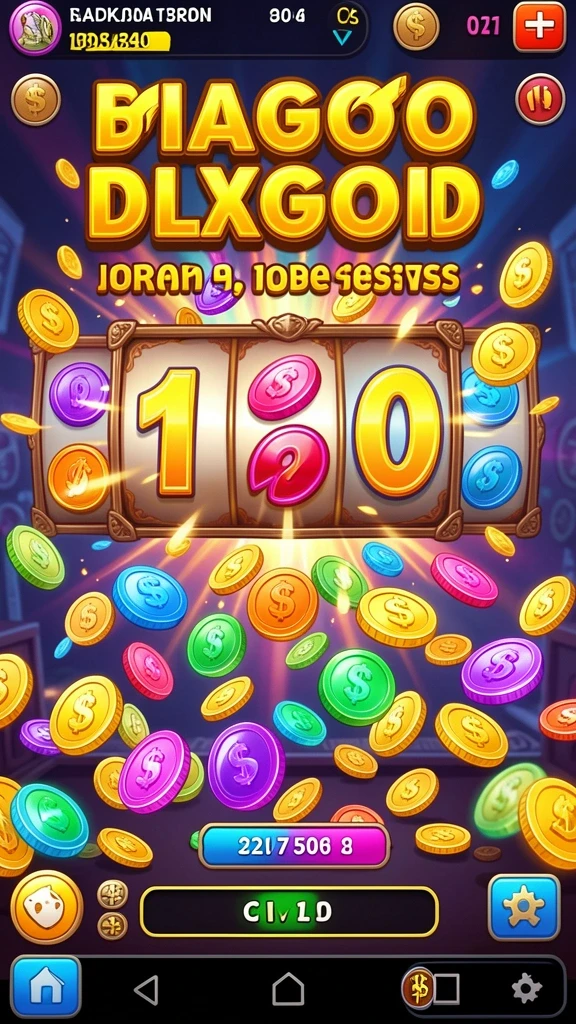Viewport: 576px width, 1024px height.
Task: Tap the wide dark button with green glowing text
Action: point(289,912)
